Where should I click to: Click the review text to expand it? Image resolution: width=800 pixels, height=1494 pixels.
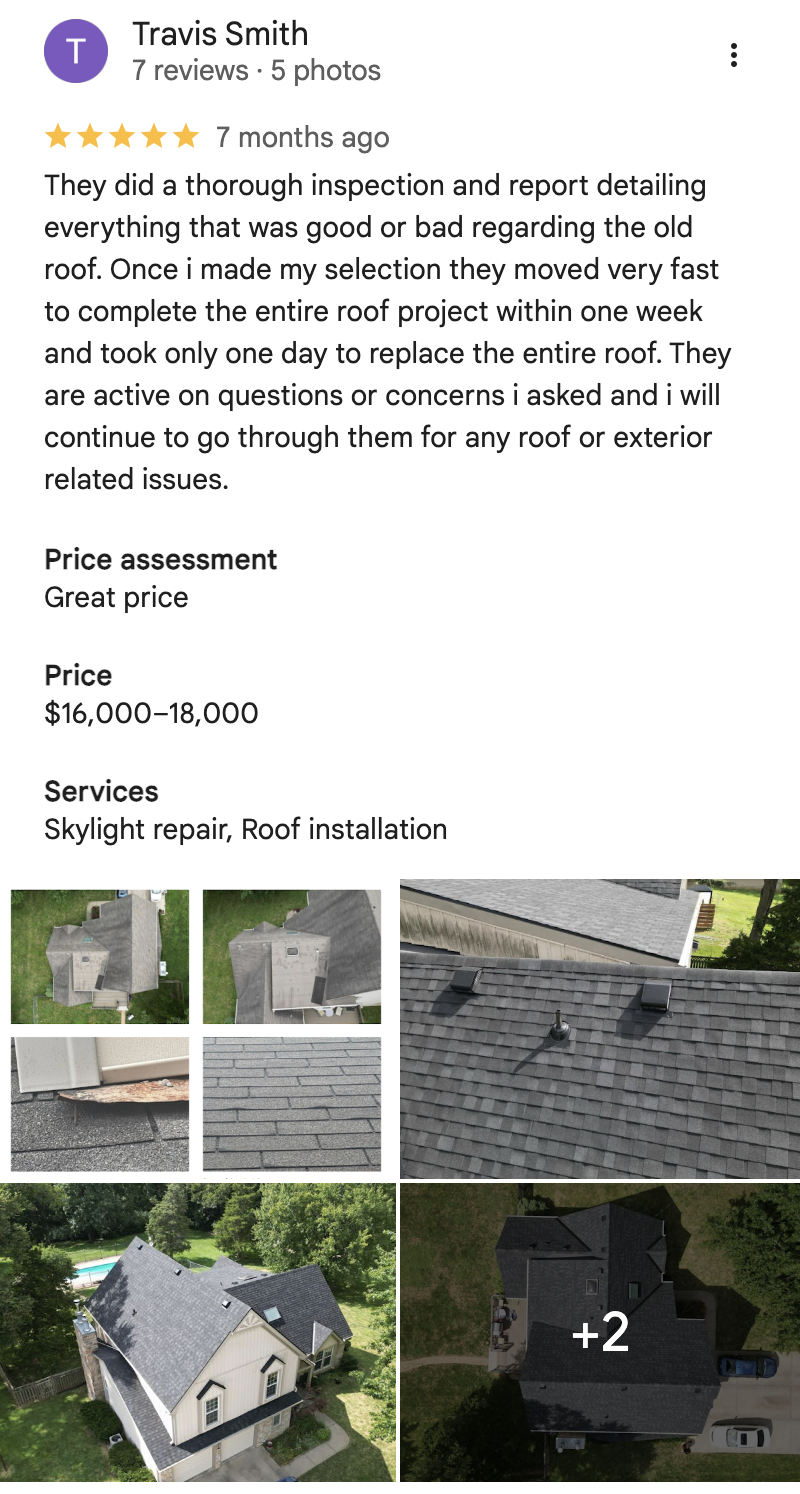388,330
